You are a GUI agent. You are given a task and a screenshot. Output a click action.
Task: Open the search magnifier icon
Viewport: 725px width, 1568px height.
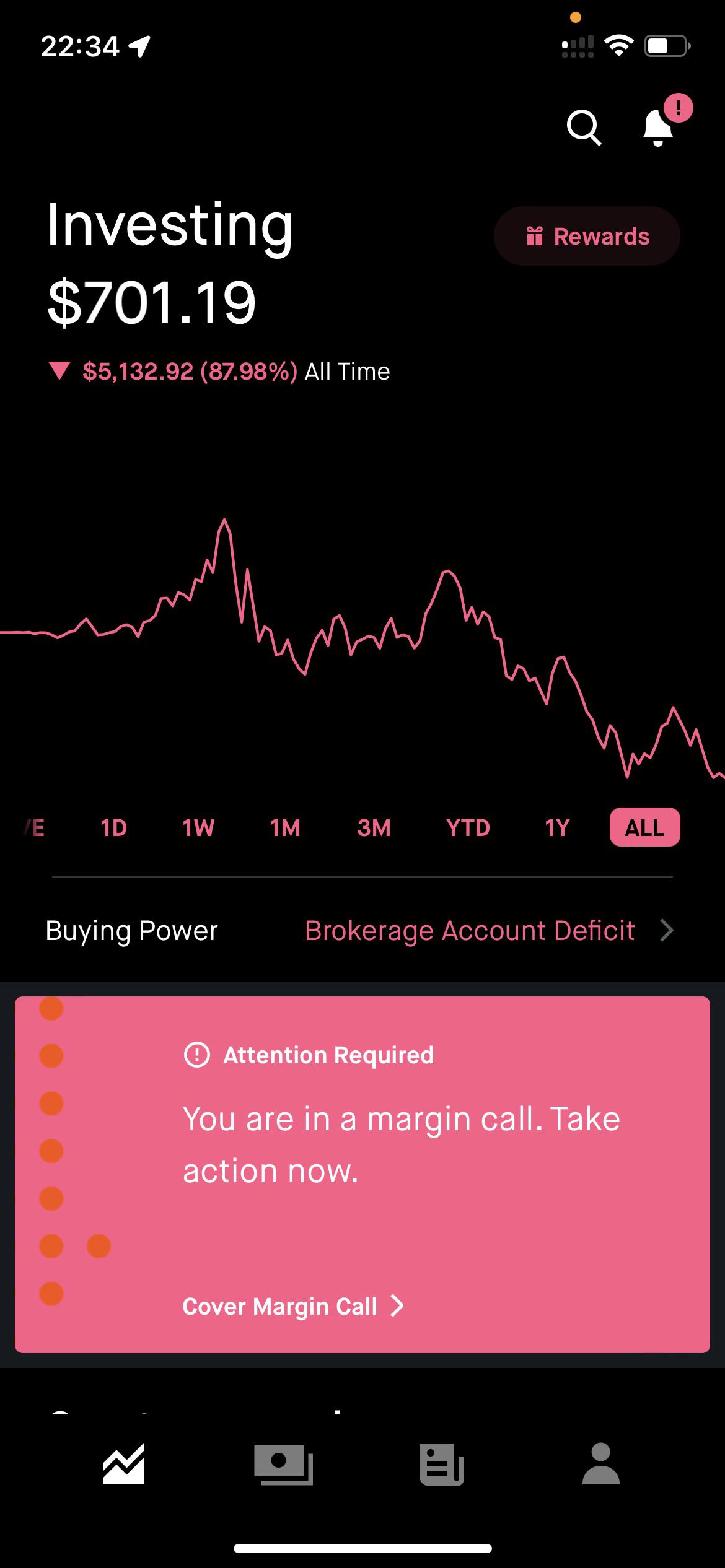pos(584,128)
